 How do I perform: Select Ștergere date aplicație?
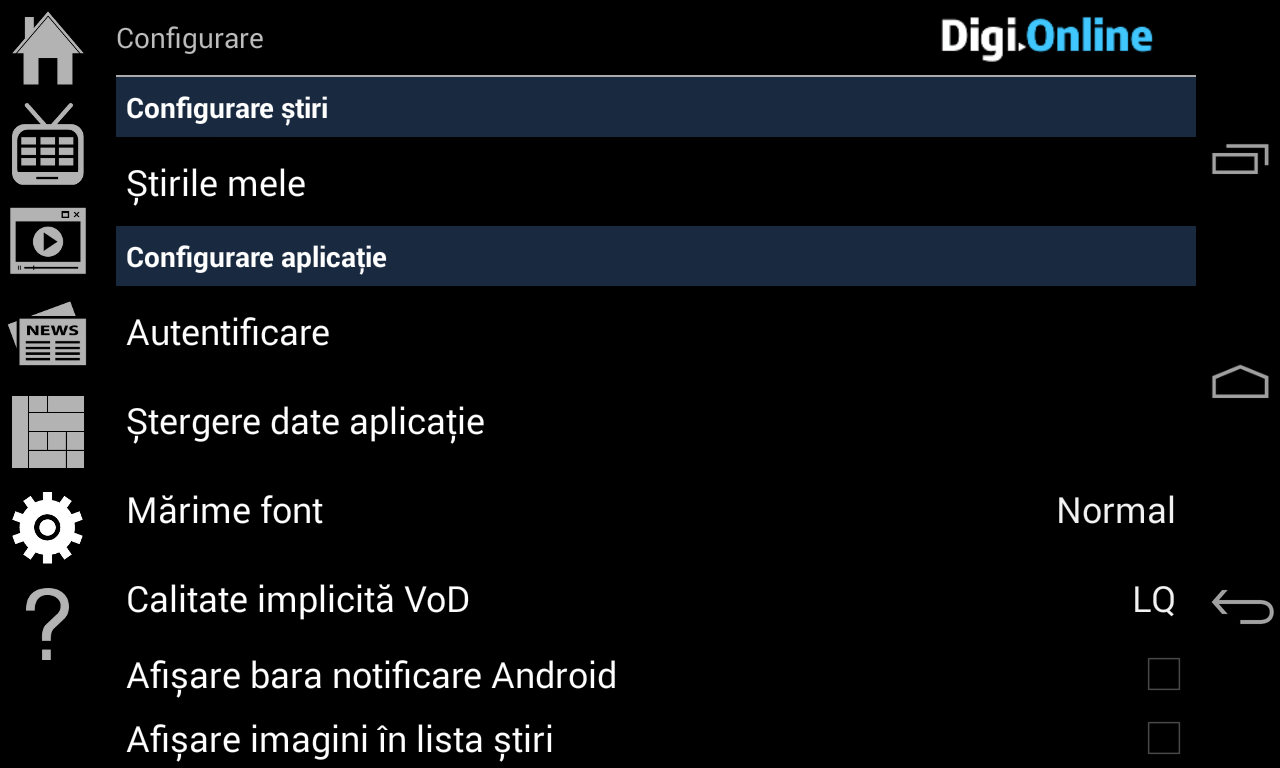(655, 422)
